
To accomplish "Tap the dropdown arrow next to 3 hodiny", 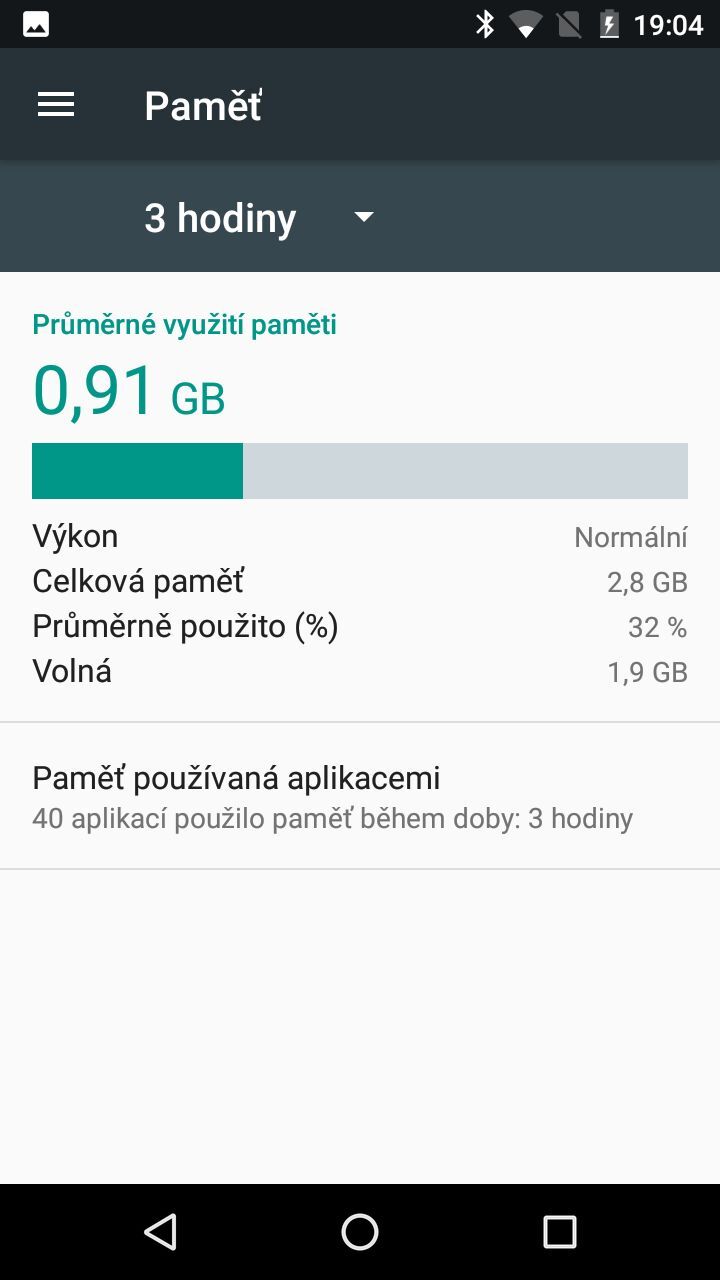I will (364, 217).
